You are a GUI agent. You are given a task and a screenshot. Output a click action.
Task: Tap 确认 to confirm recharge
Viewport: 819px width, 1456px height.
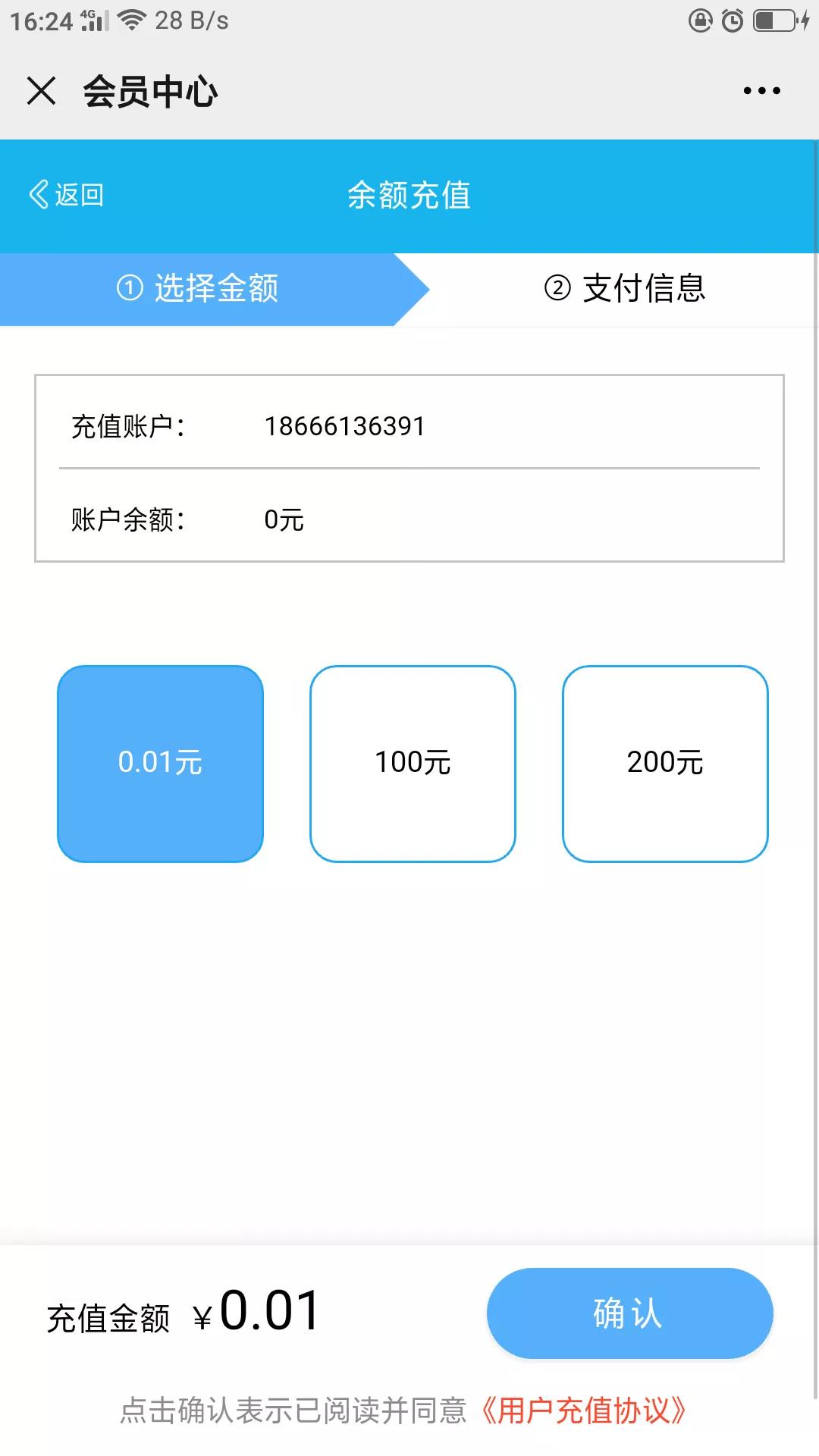[x=629, y=1313]
